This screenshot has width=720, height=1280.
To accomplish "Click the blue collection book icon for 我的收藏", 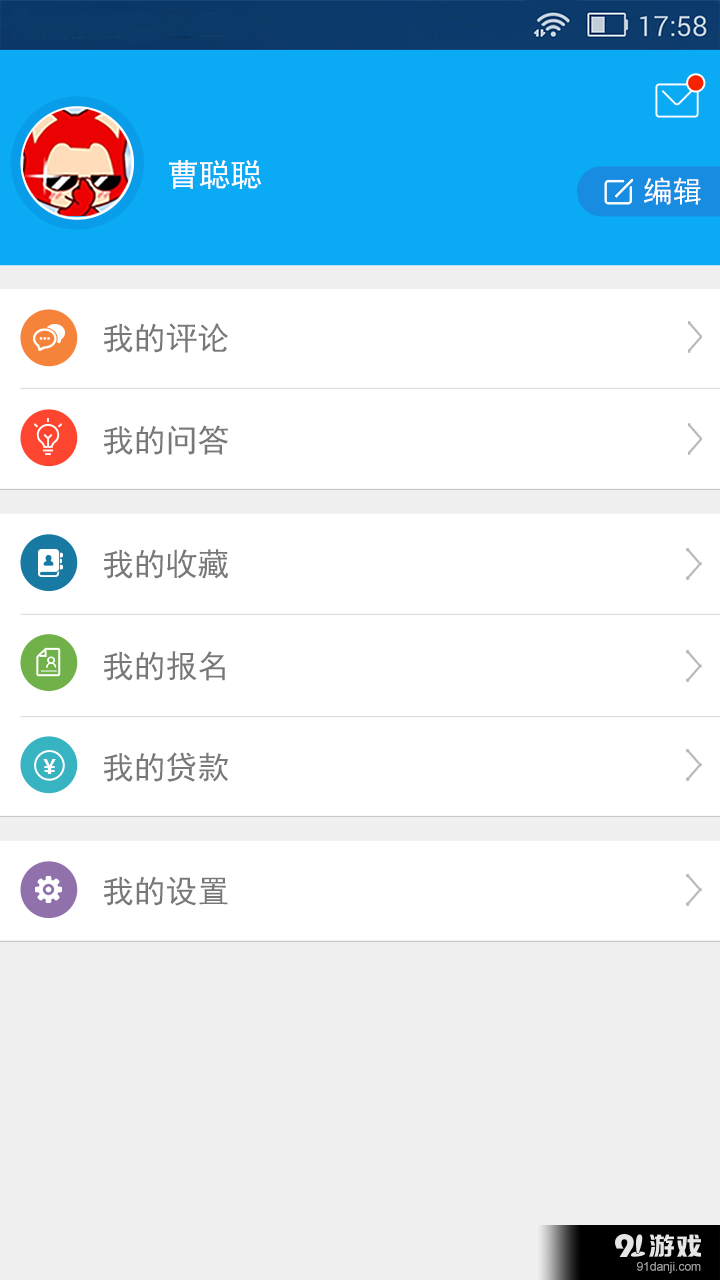I will click(x=48, y=563).
